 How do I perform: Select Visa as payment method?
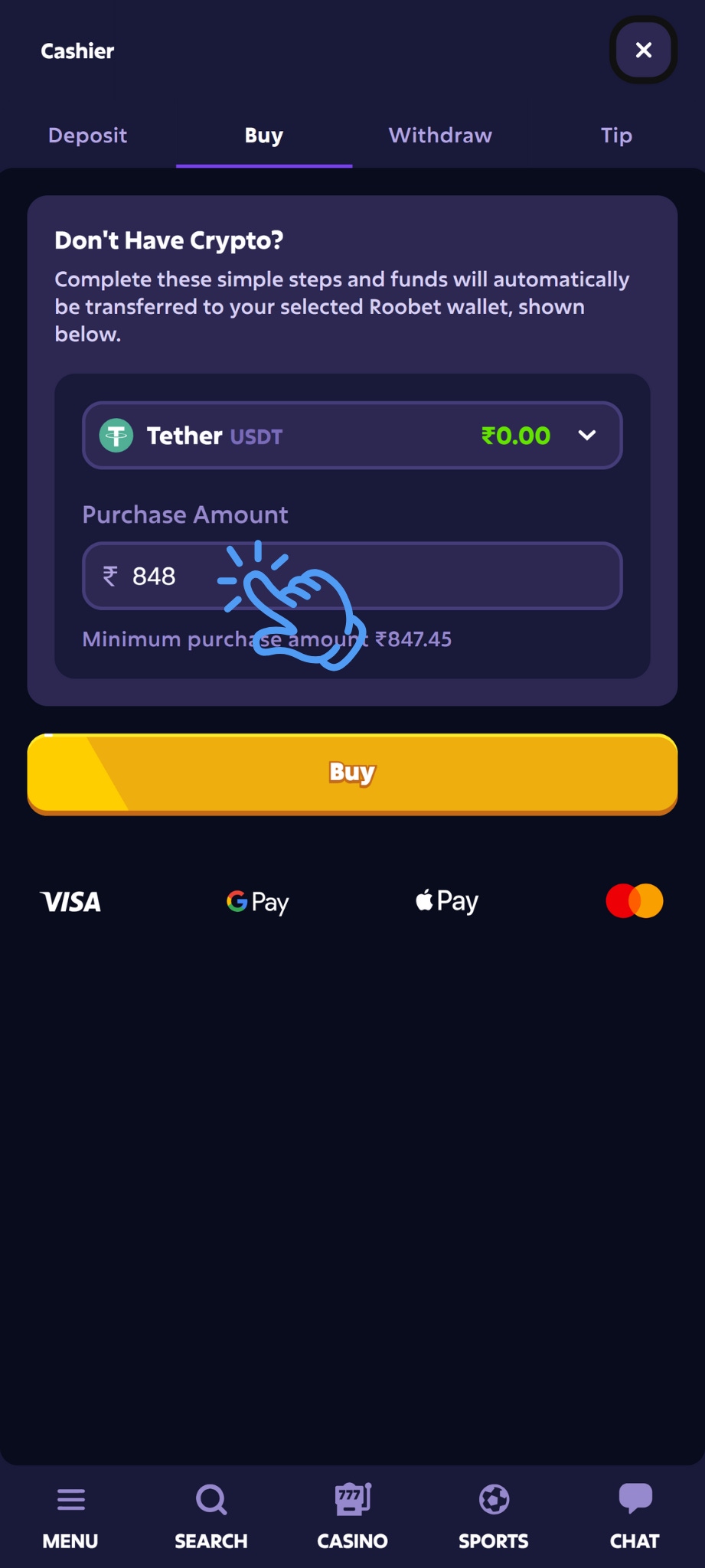(x=70, y=901)
